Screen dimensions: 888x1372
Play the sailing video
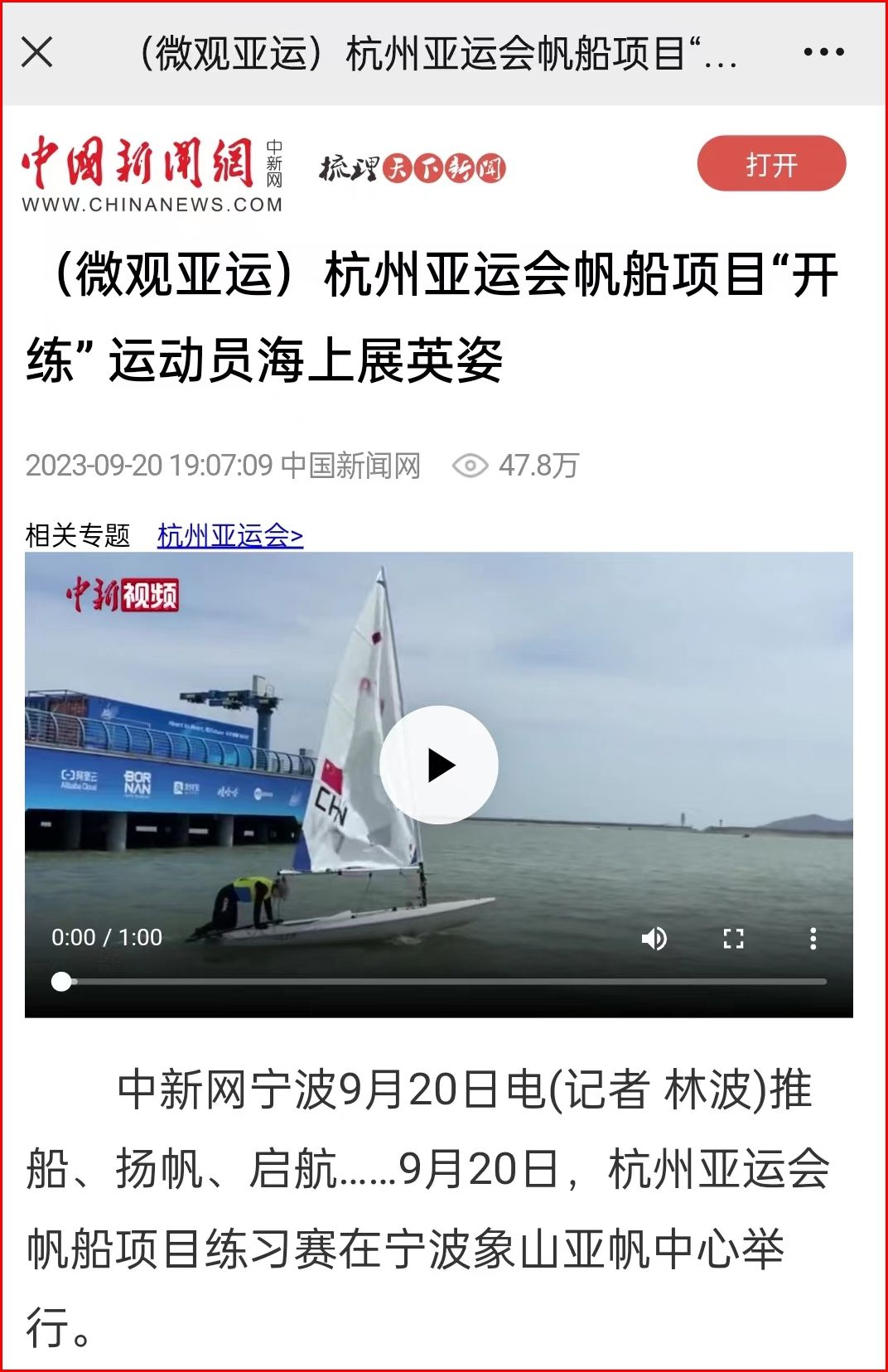point(439,765)
